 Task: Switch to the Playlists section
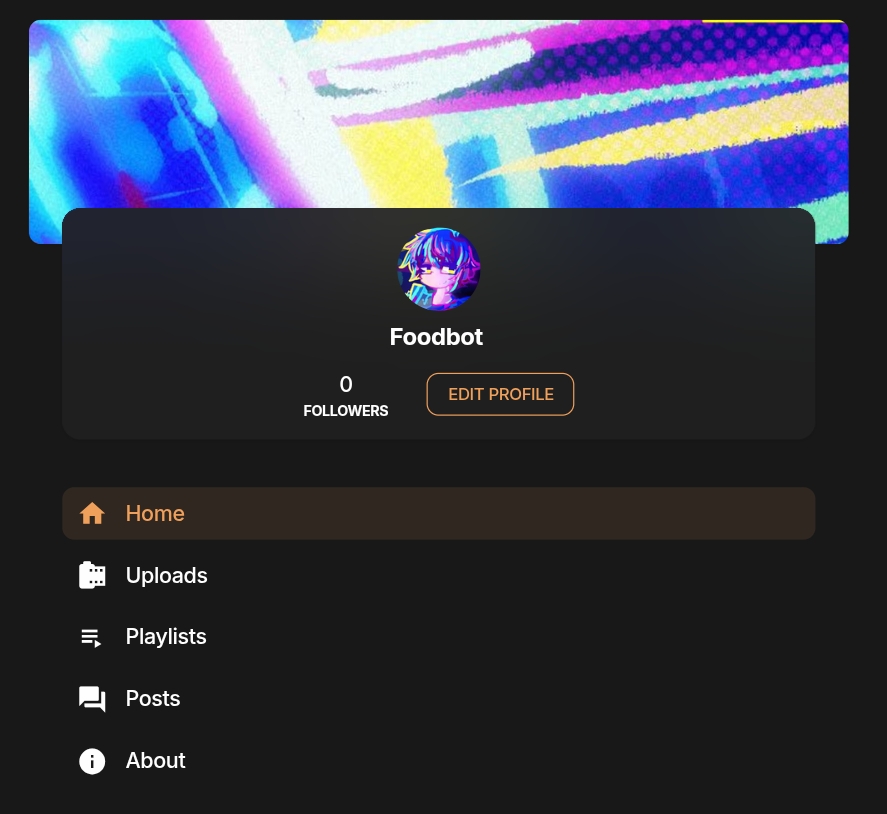coord(166,637)
